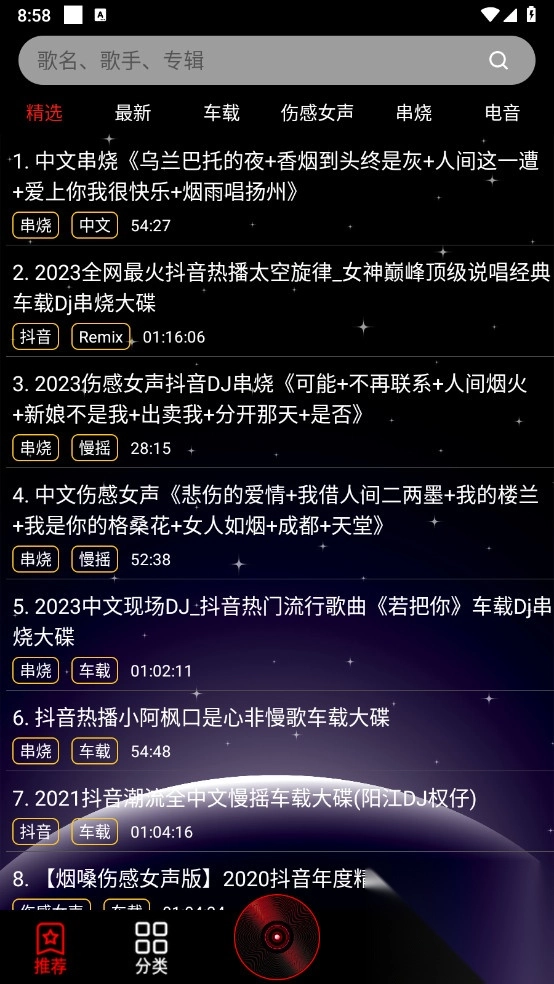Play track 7 2021抖音潮流全中文慢摇
Image resolution: width=554 pixels, height=984 pixels.
click(277, 813)
